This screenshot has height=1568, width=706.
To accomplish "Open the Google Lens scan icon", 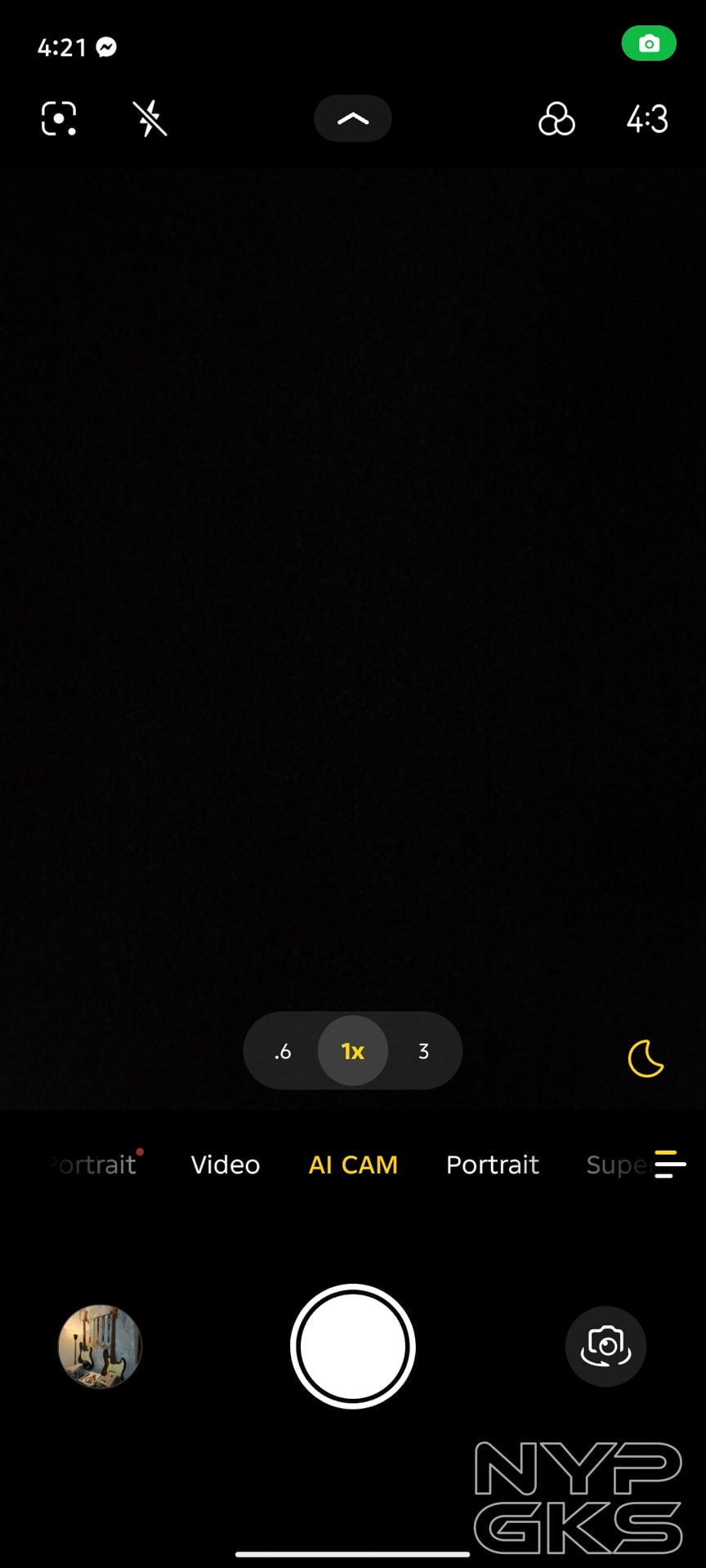I will point(59,119).
